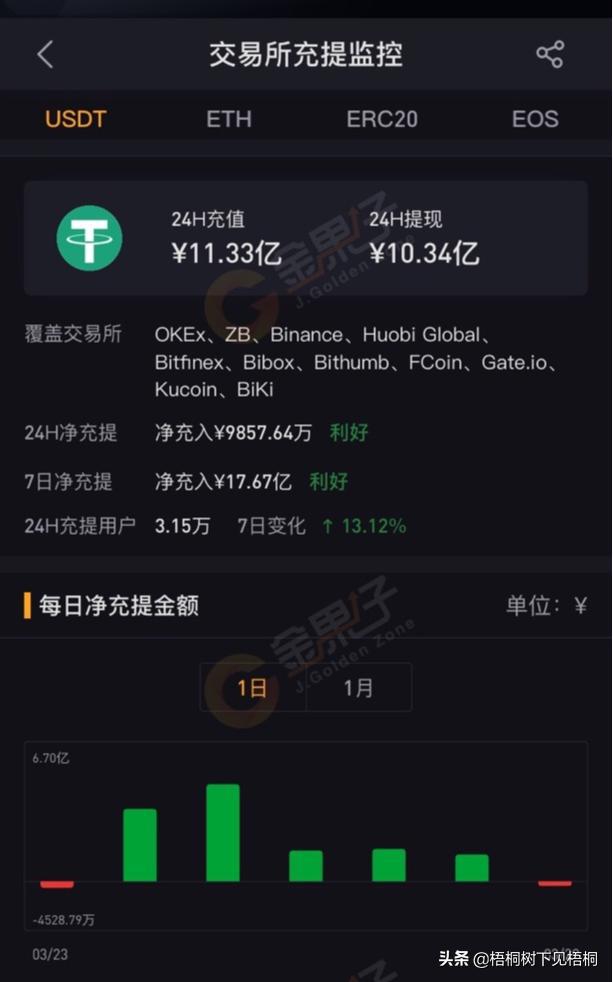Open the ERC20 tab
Viewport: 613px width, 982px height.
coord(382,119)
